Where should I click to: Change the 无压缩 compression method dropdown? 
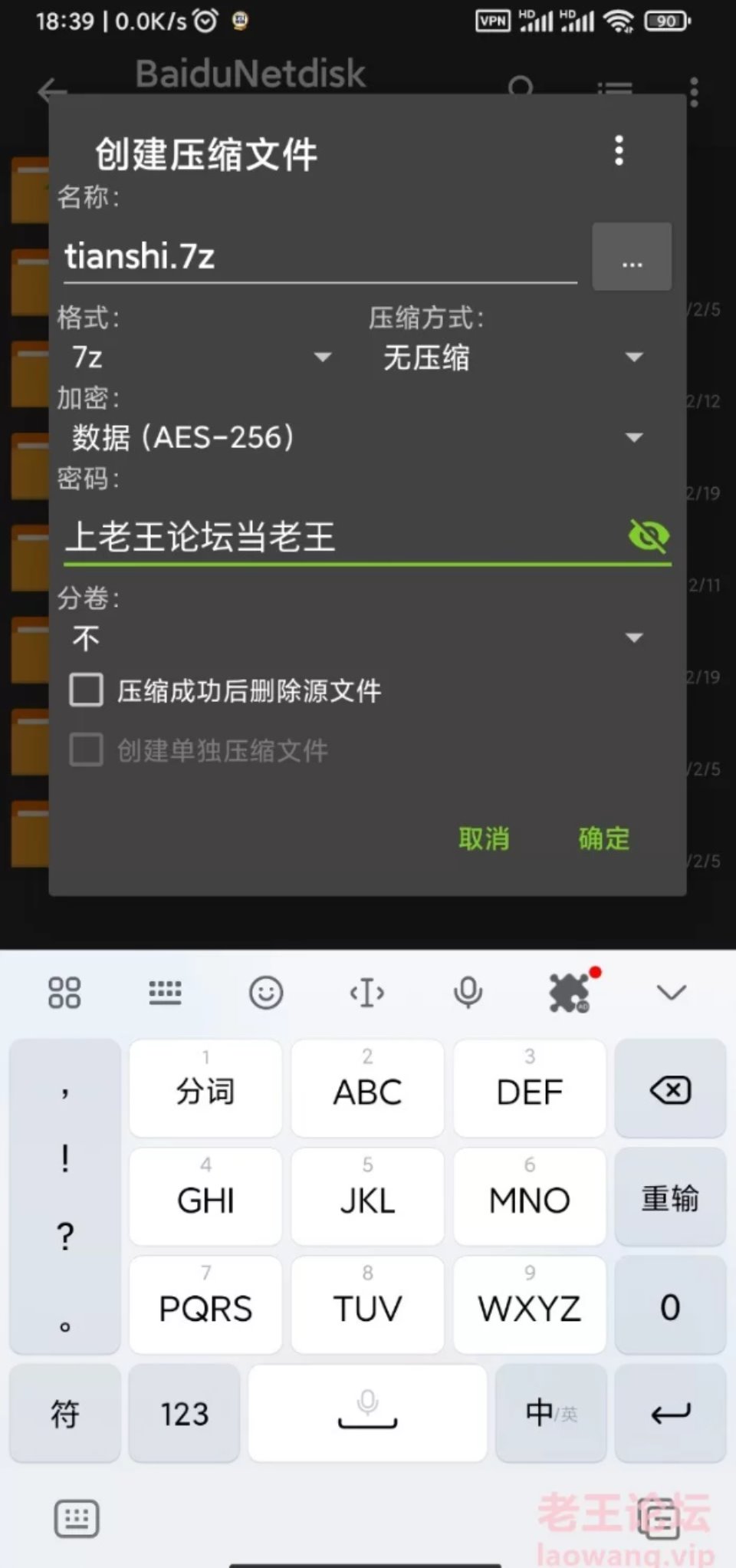(511, 357)
